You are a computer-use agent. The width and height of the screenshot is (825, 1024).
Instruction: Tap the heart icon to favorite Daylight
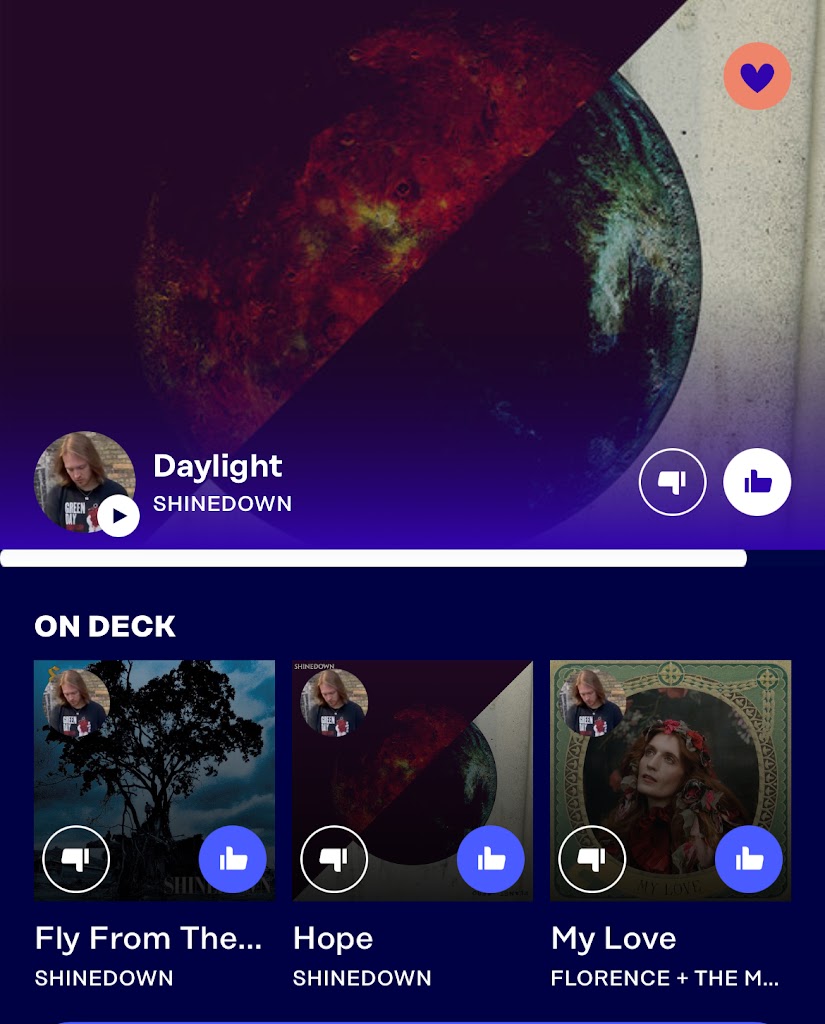click(x=757, y=76)
